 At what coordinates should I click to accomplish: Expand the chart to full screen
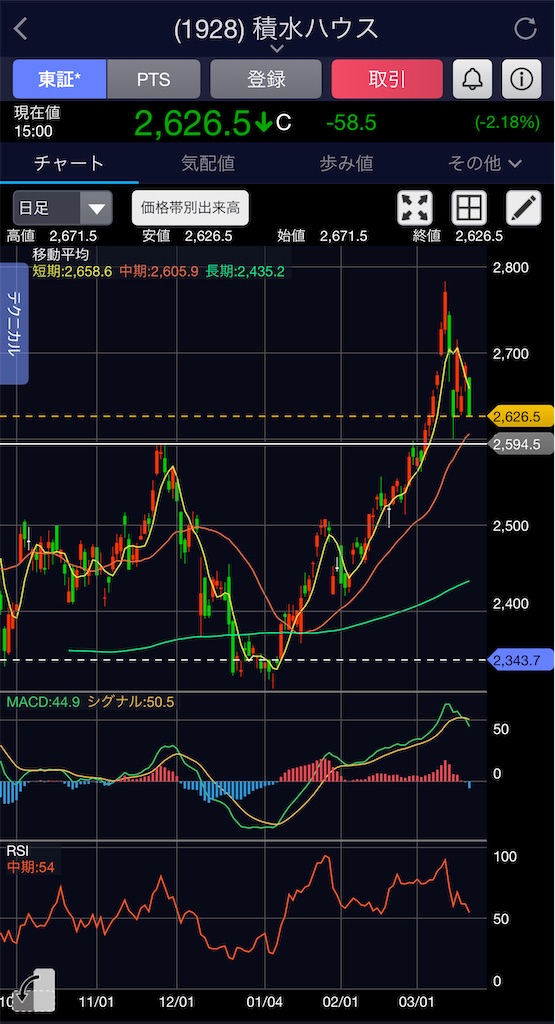(415, 208)
